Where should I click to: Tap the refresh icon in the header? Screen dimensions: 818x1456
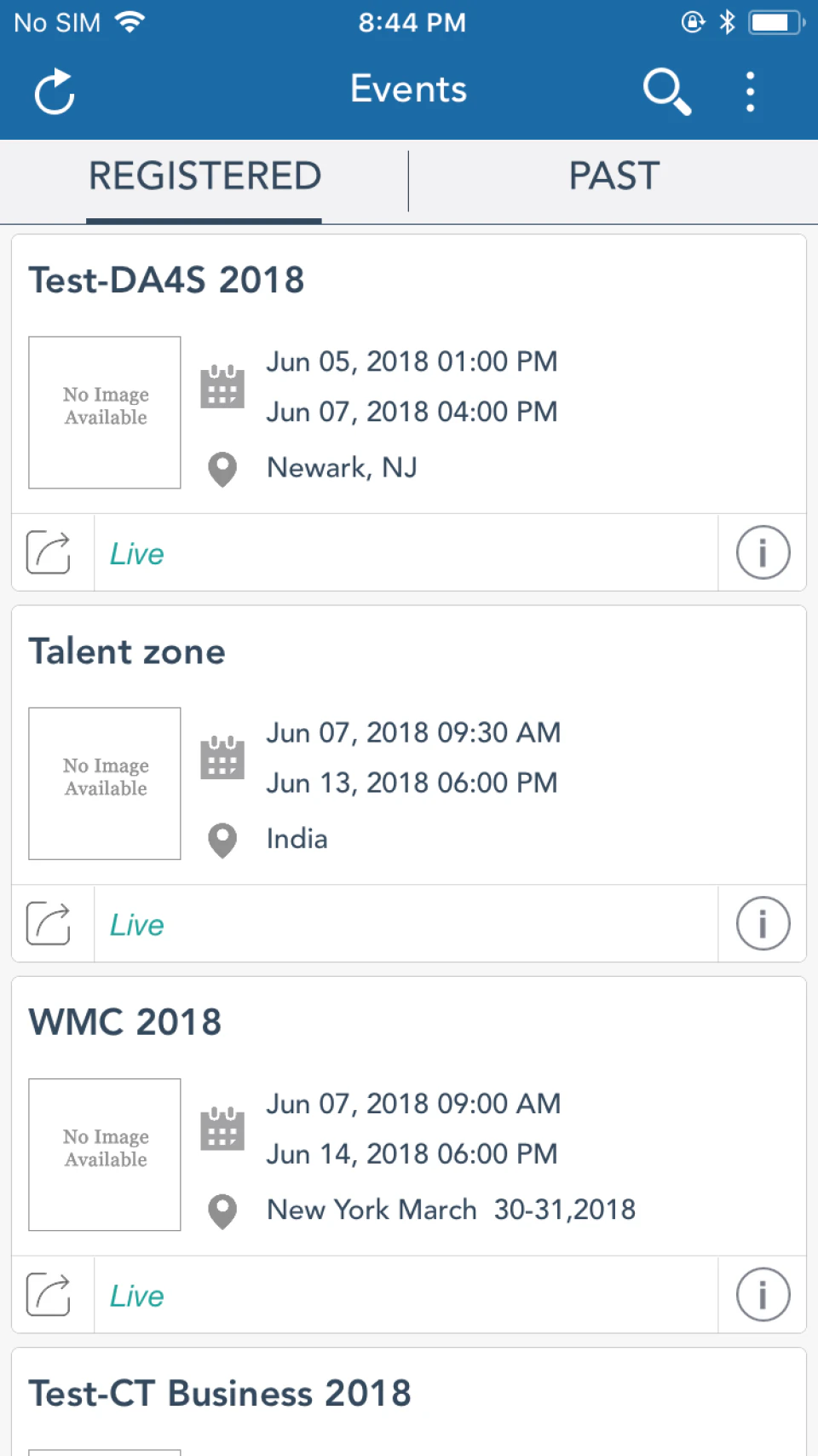[x=54, y=91]
